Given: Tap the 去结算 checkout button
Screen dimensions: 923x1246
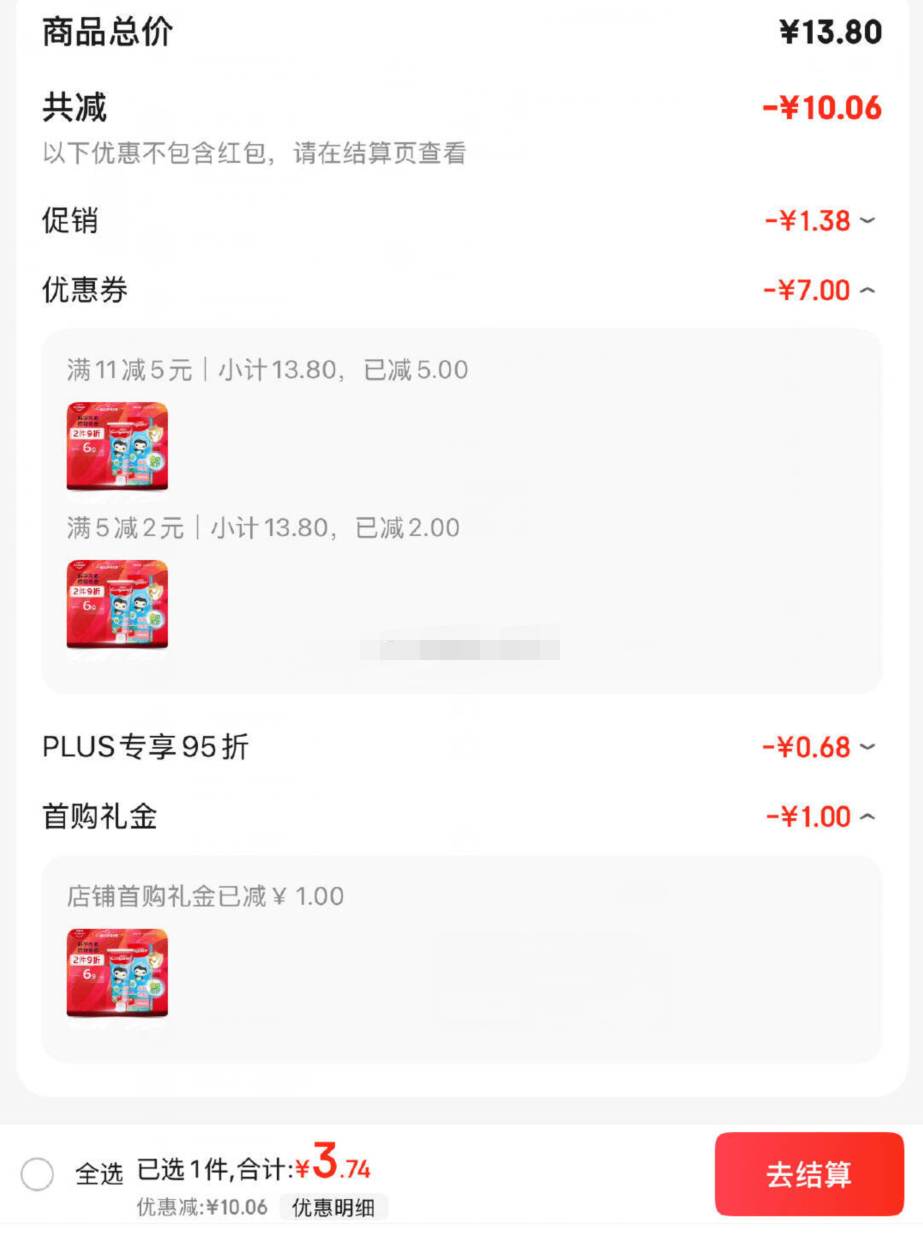Looking at the screenshot, I should [x=809, y=1174].
